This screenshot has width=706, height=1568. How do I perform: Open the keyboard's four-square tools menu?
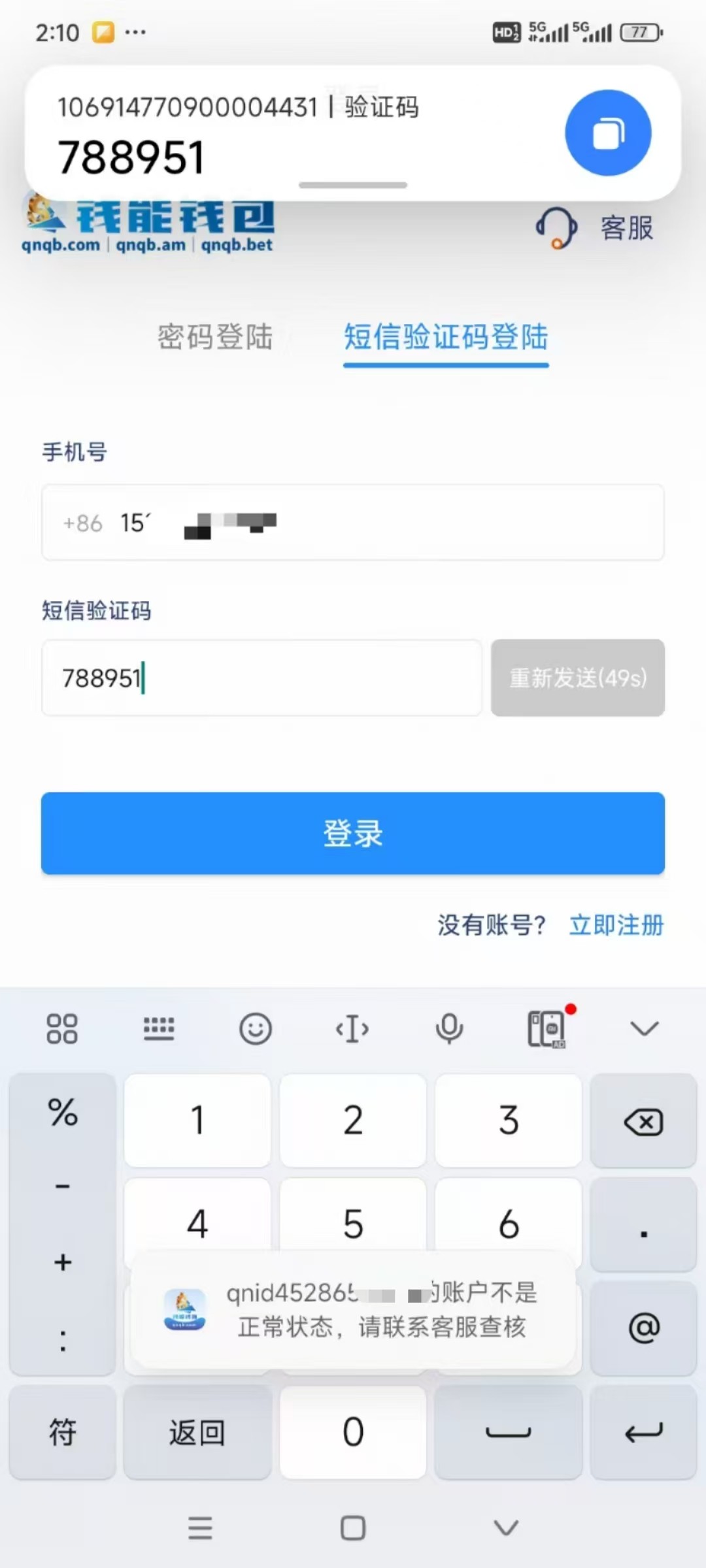[x=62, y=1029]
